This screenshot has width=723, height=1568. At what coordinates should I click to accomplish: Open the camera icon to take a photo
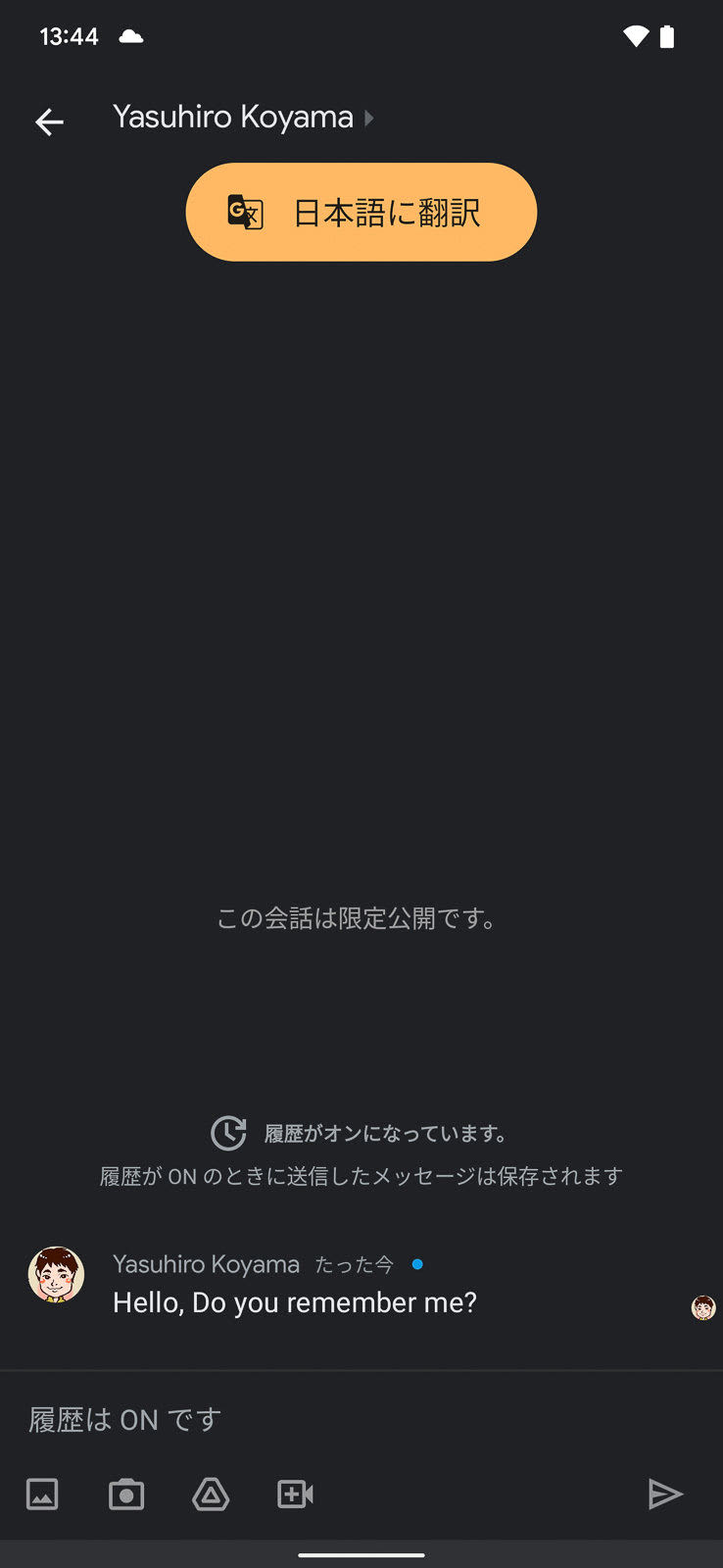(x=126, y=1494)
